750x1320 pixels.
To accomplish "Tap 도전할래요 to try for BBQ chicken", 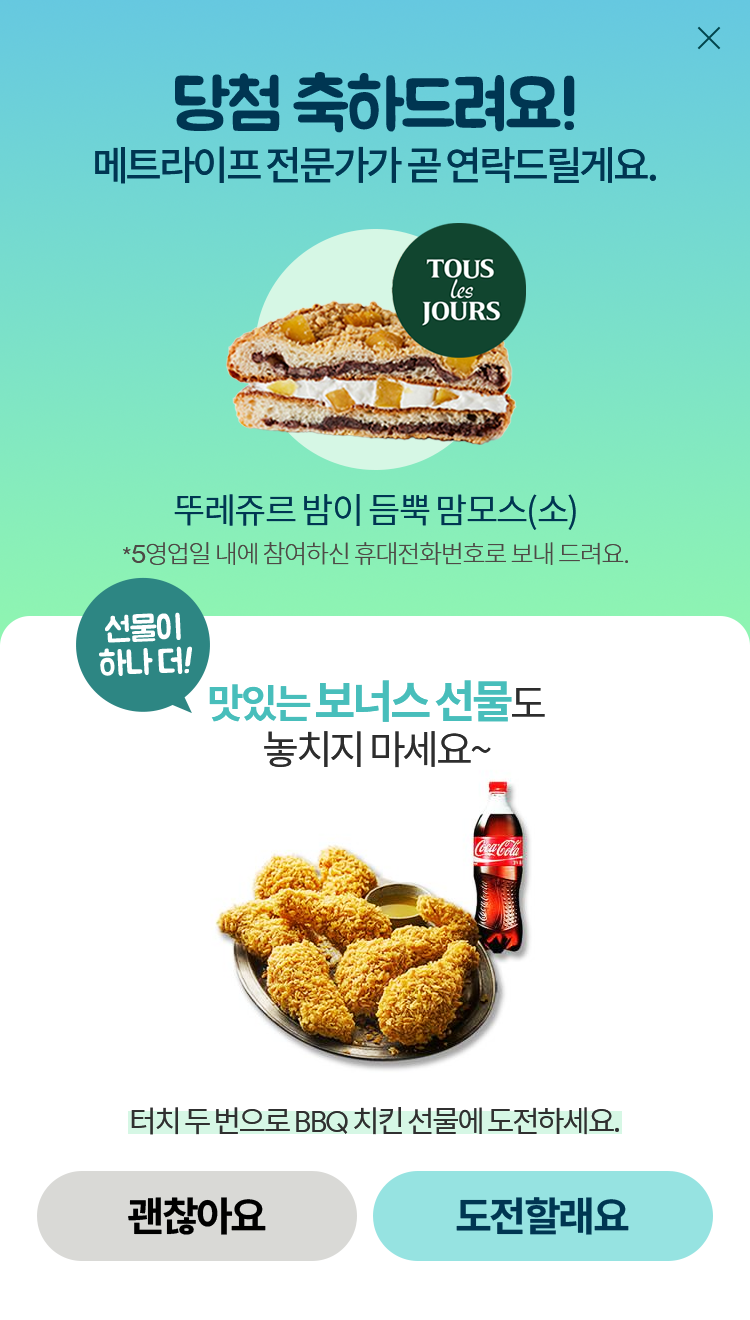I will click(542, 1216).
